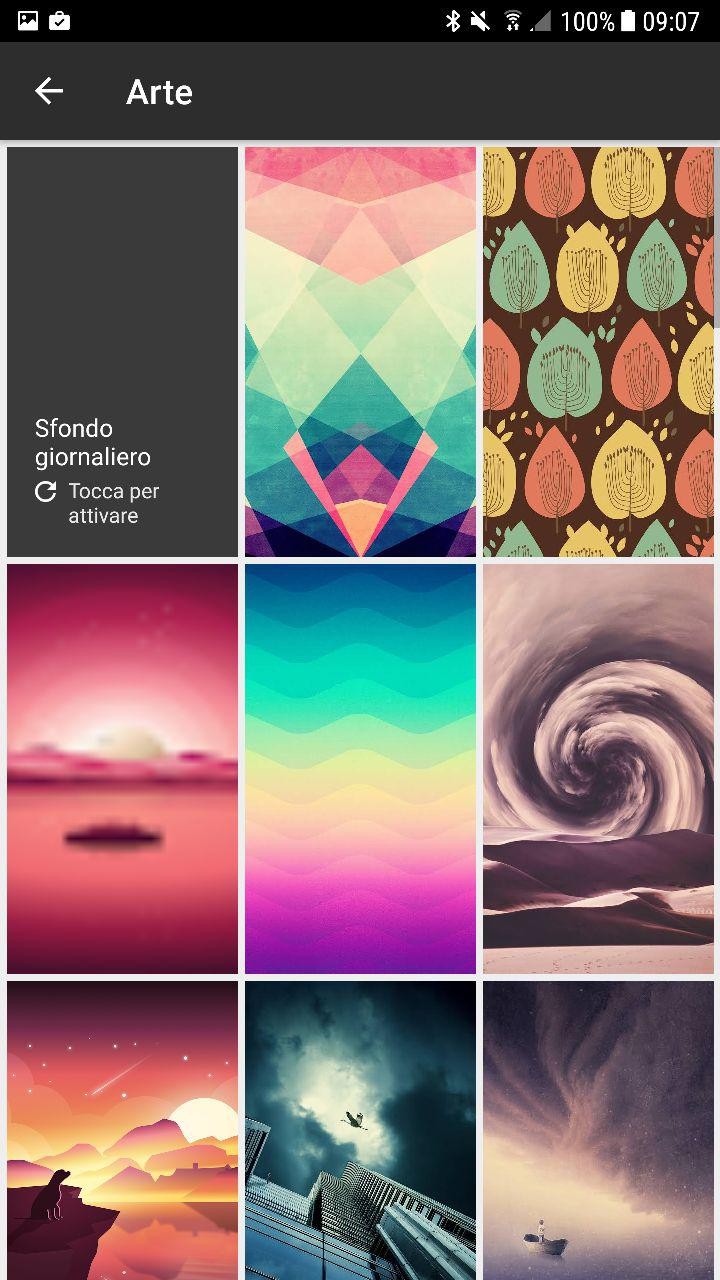The width and height of the screenshot is (720, 1280).
Task: Choose the teal to purple waves gradient wallpaper
Action: coord(360,768)
